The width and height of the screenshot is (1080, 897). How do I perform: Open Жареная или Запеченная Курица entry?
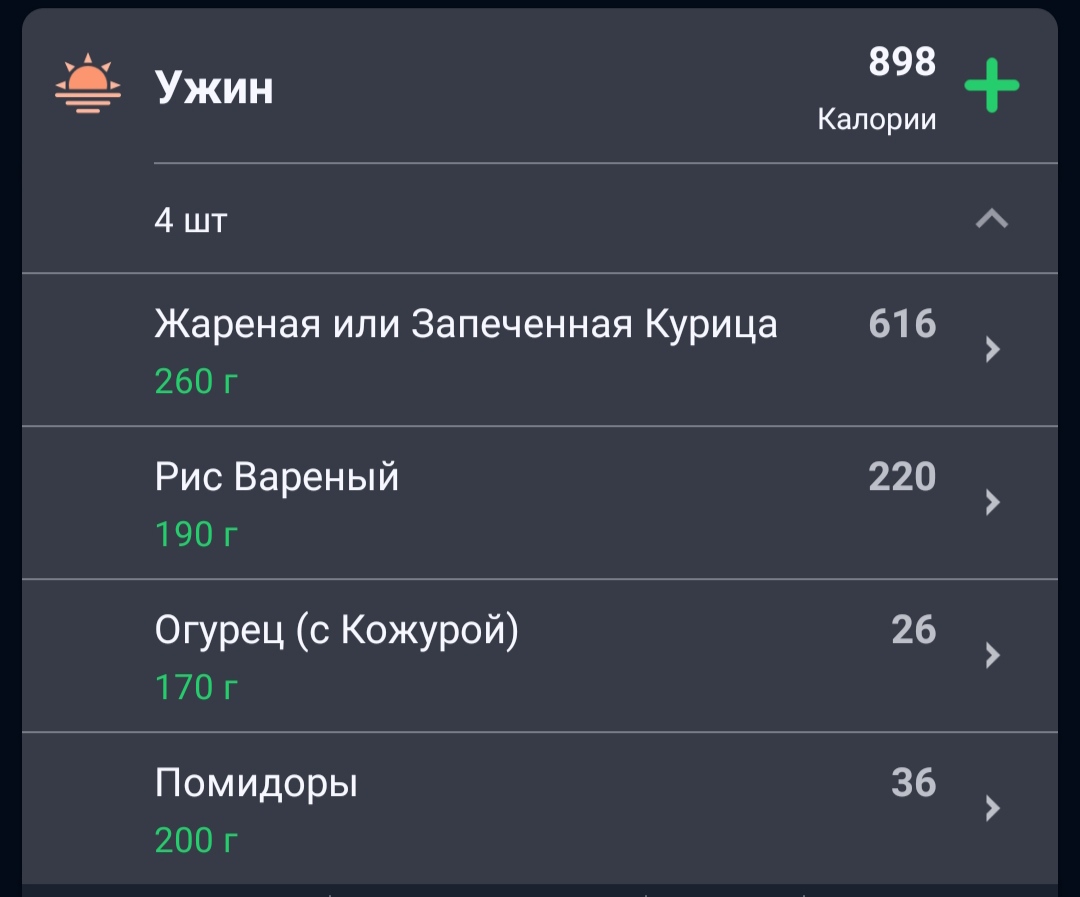(x=540, y=350)
